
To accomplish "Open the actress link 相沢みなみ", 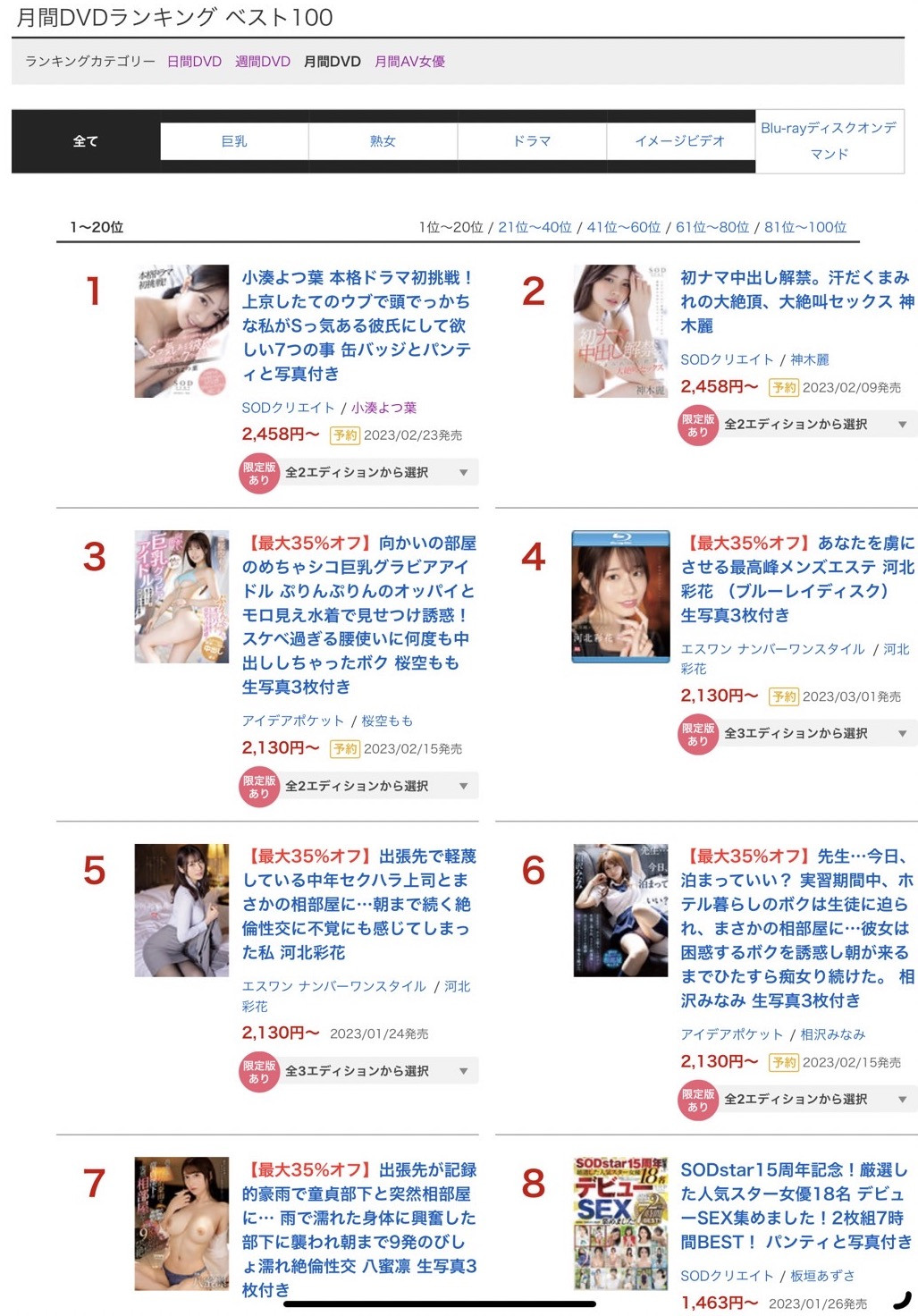I will (832, 1034).
